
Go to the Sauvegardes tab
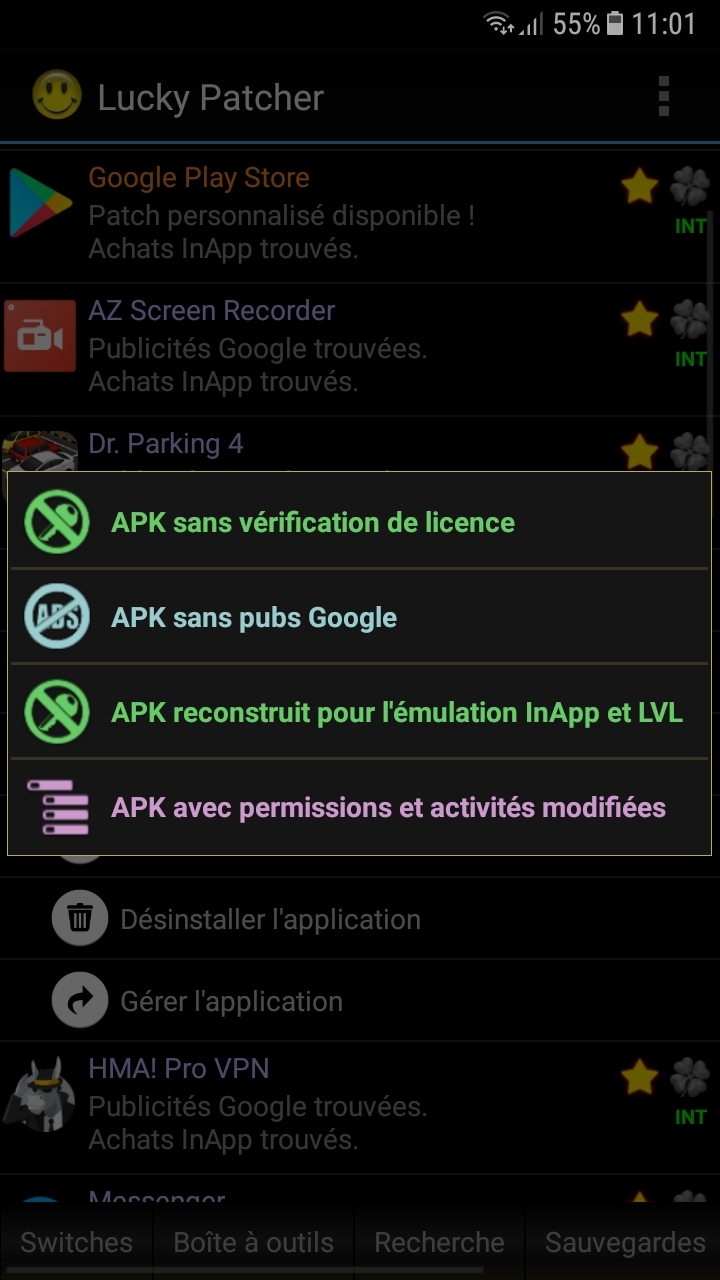coord(624,1242)
